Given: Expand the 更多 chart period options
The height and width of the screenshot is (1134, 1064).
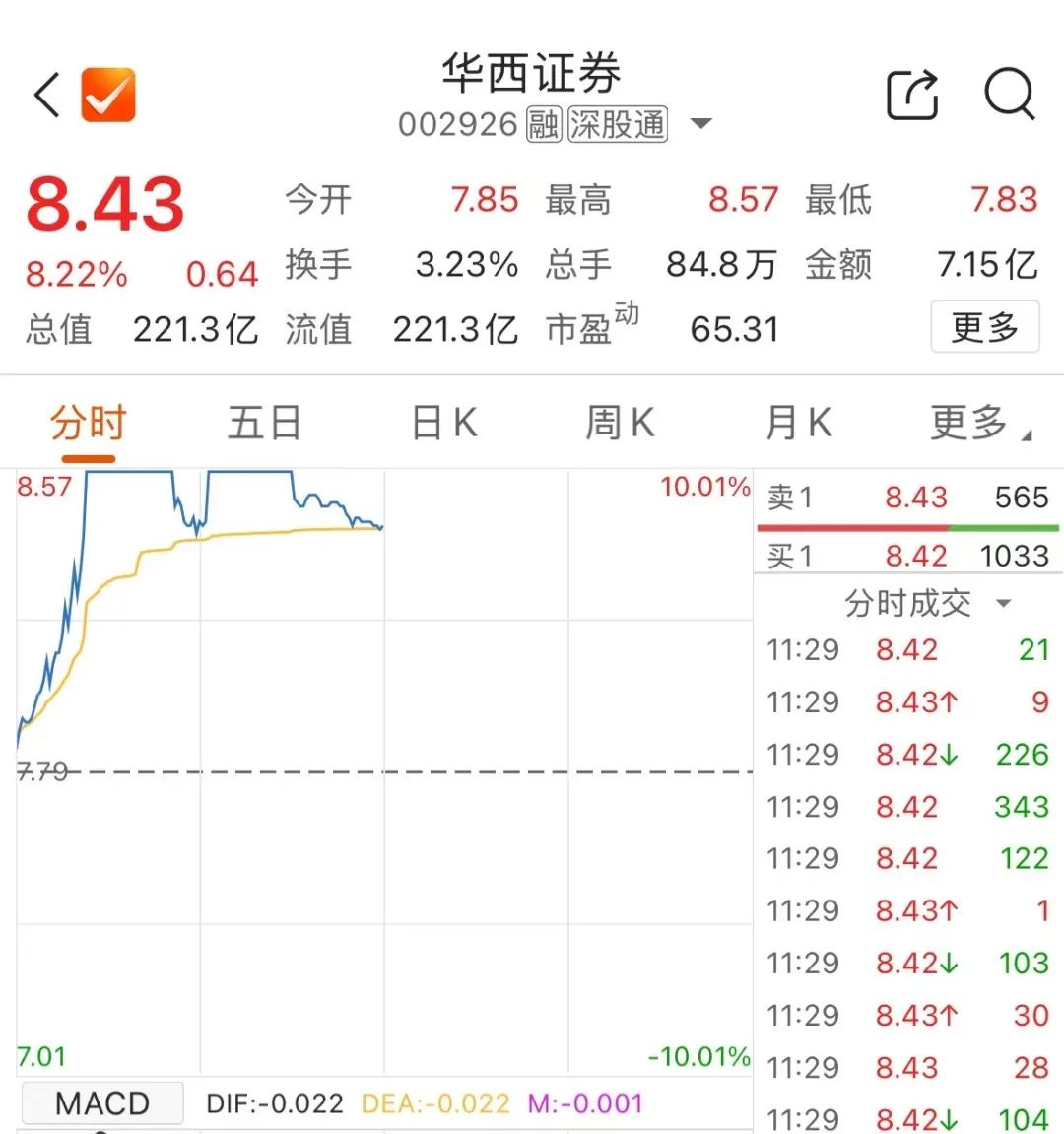Looking at the screenshot, I should coord(978,424).
